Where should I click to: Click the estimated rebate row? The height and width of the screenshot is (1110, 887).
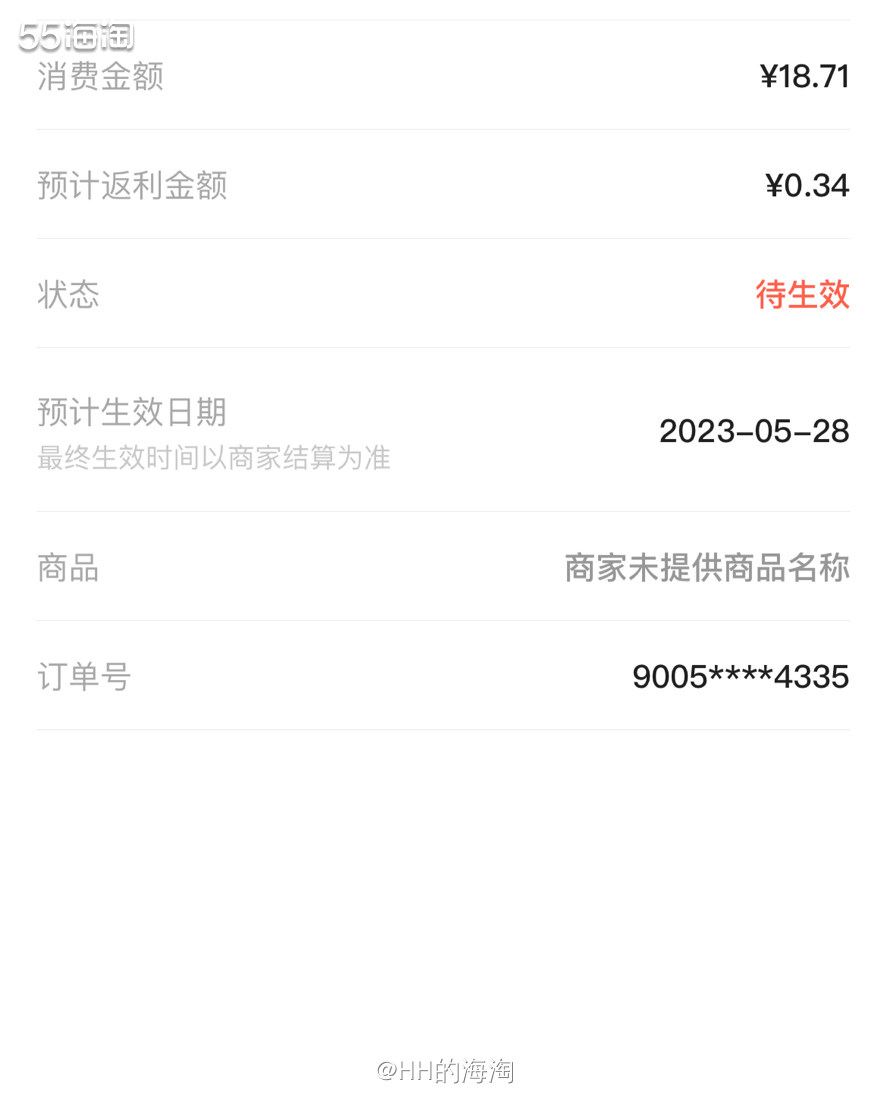coord(443,186)
